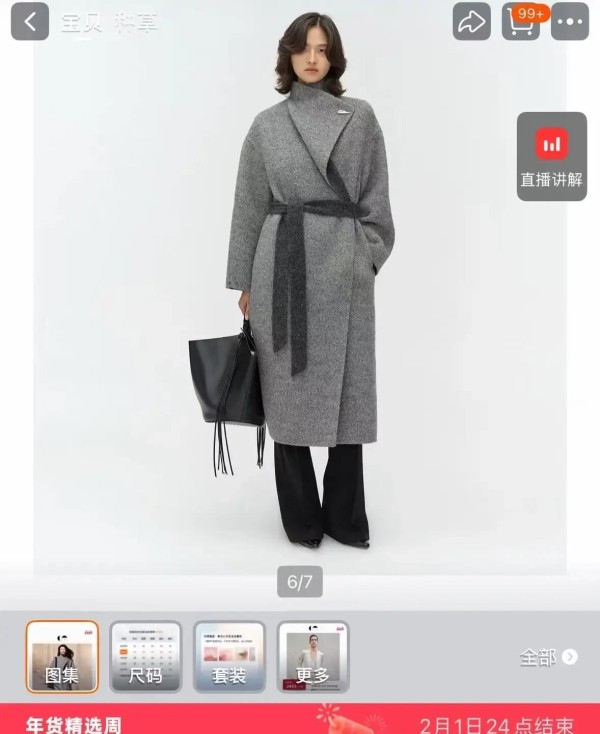This screenshot has height=734, width=600.
Task: Go back with the top-left arrow
Action: [x=30, y=22]
